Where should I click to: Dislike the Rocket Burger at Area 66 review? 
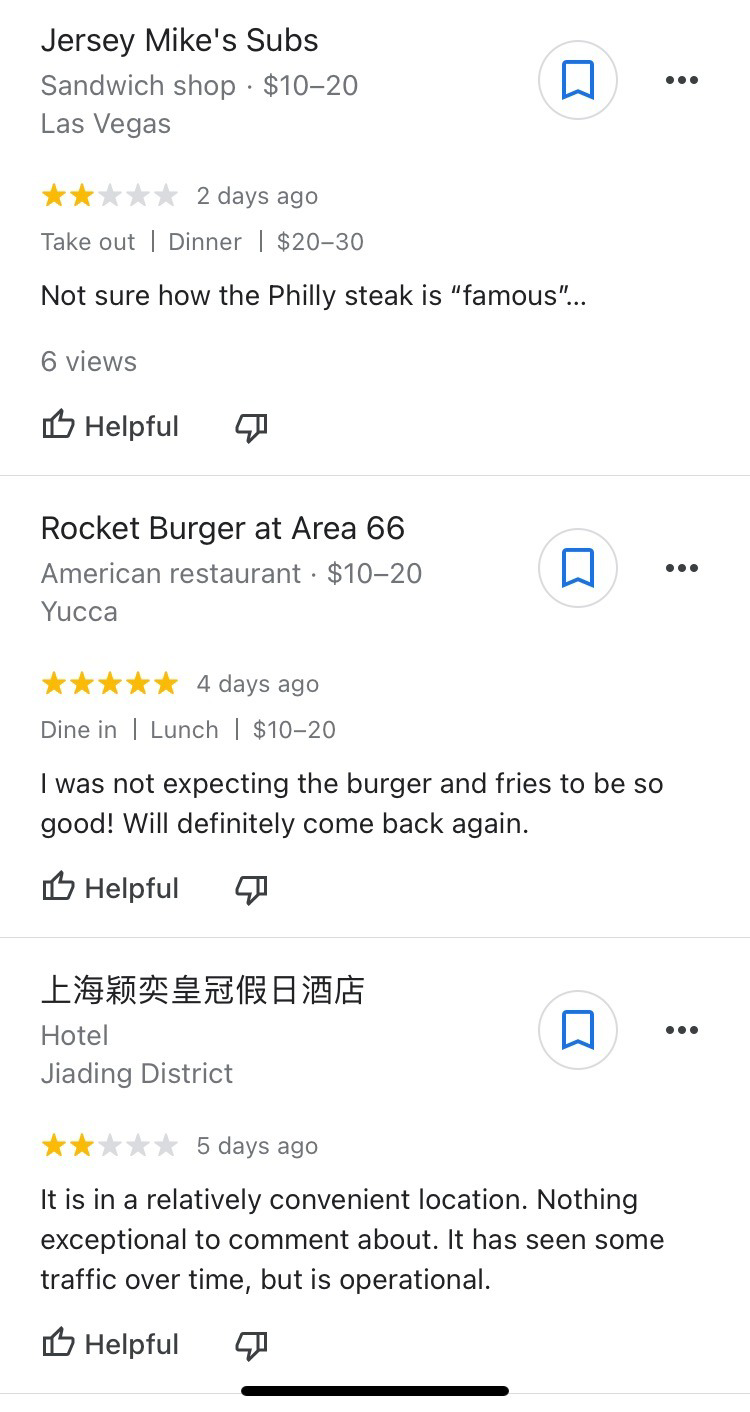251,889
